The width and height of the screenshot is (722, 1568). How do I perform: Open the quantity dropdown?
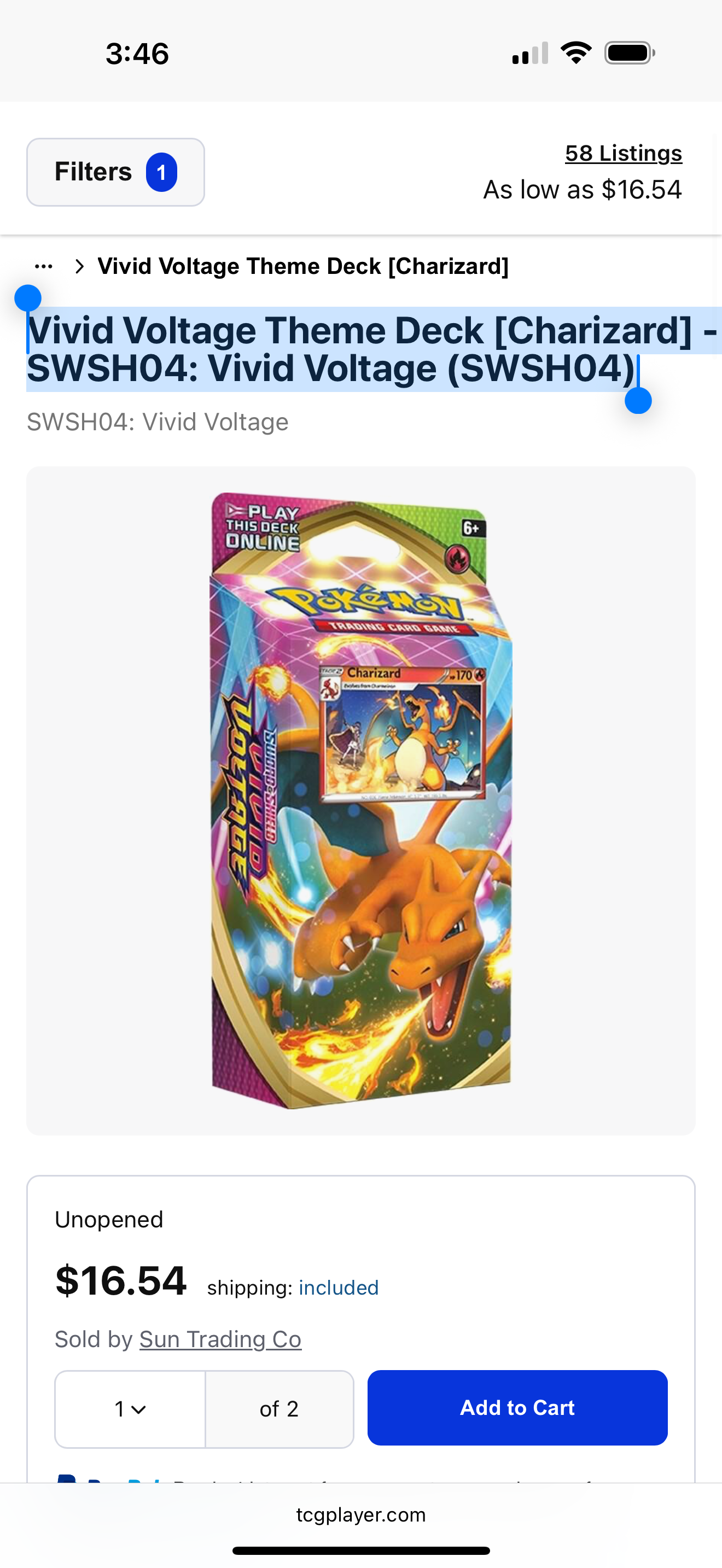(130, 1408)
